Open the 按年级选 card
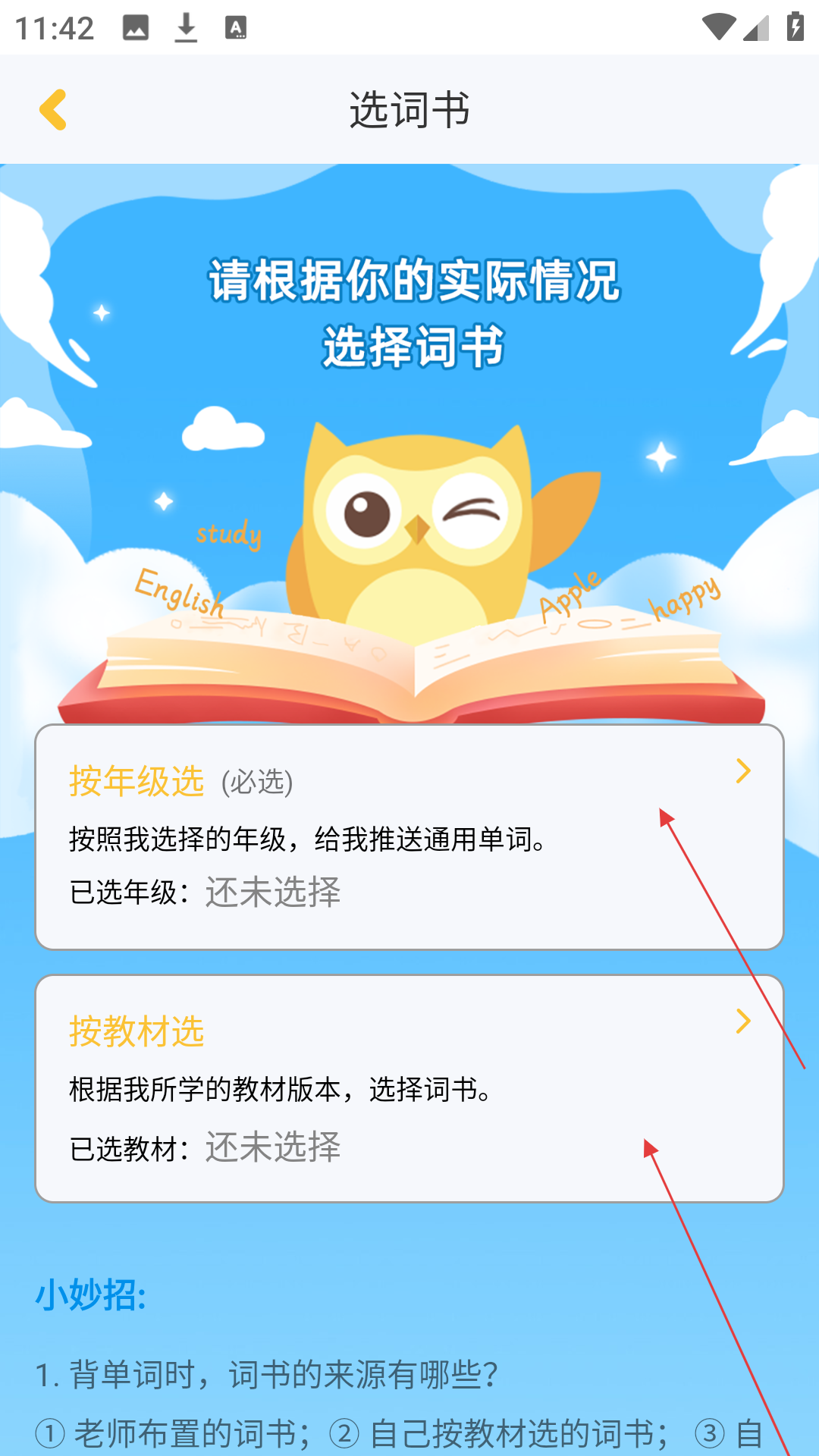 (x=409, y=836)
